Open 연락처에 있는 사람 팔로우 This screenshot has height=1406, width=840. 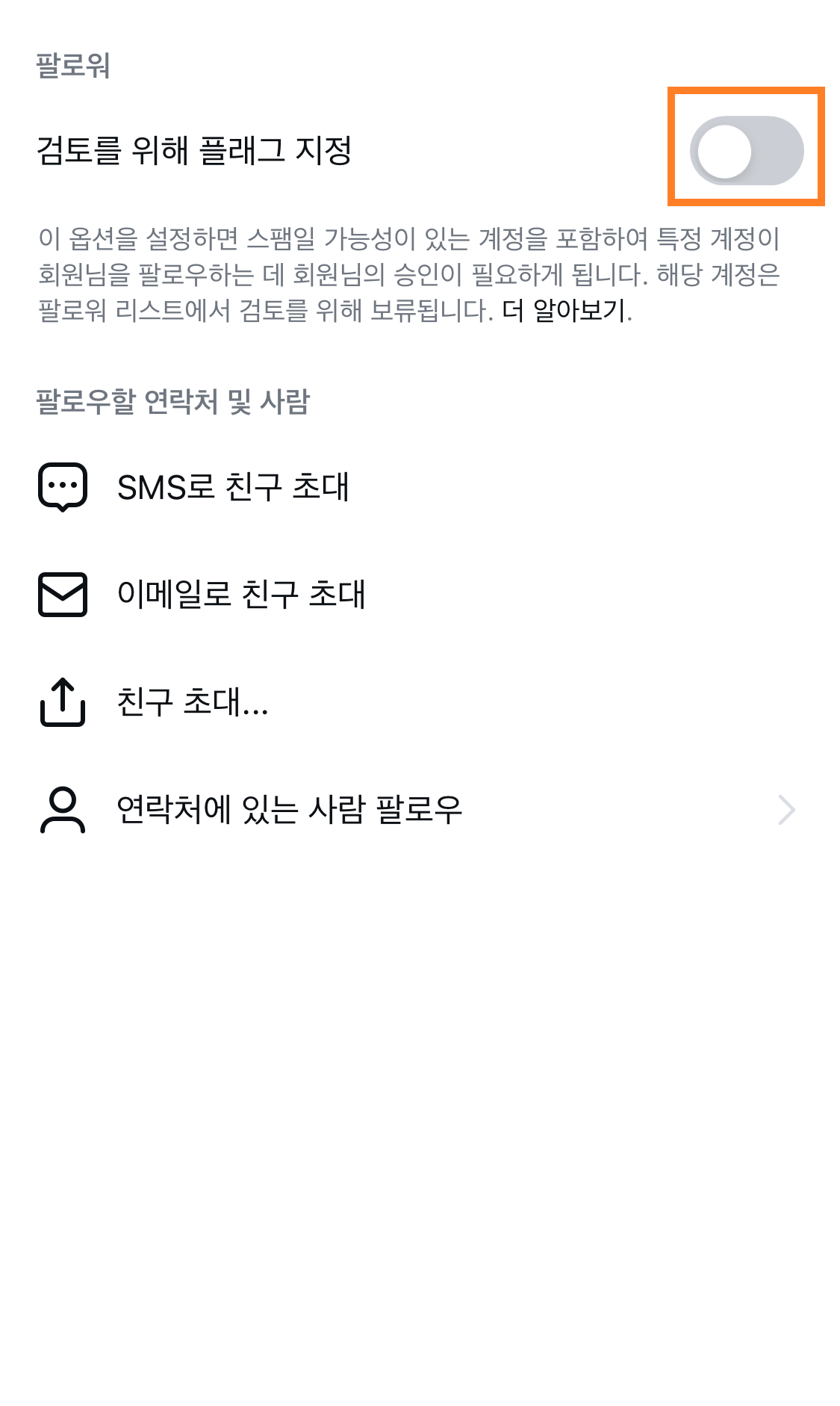[x=289, y=810]
